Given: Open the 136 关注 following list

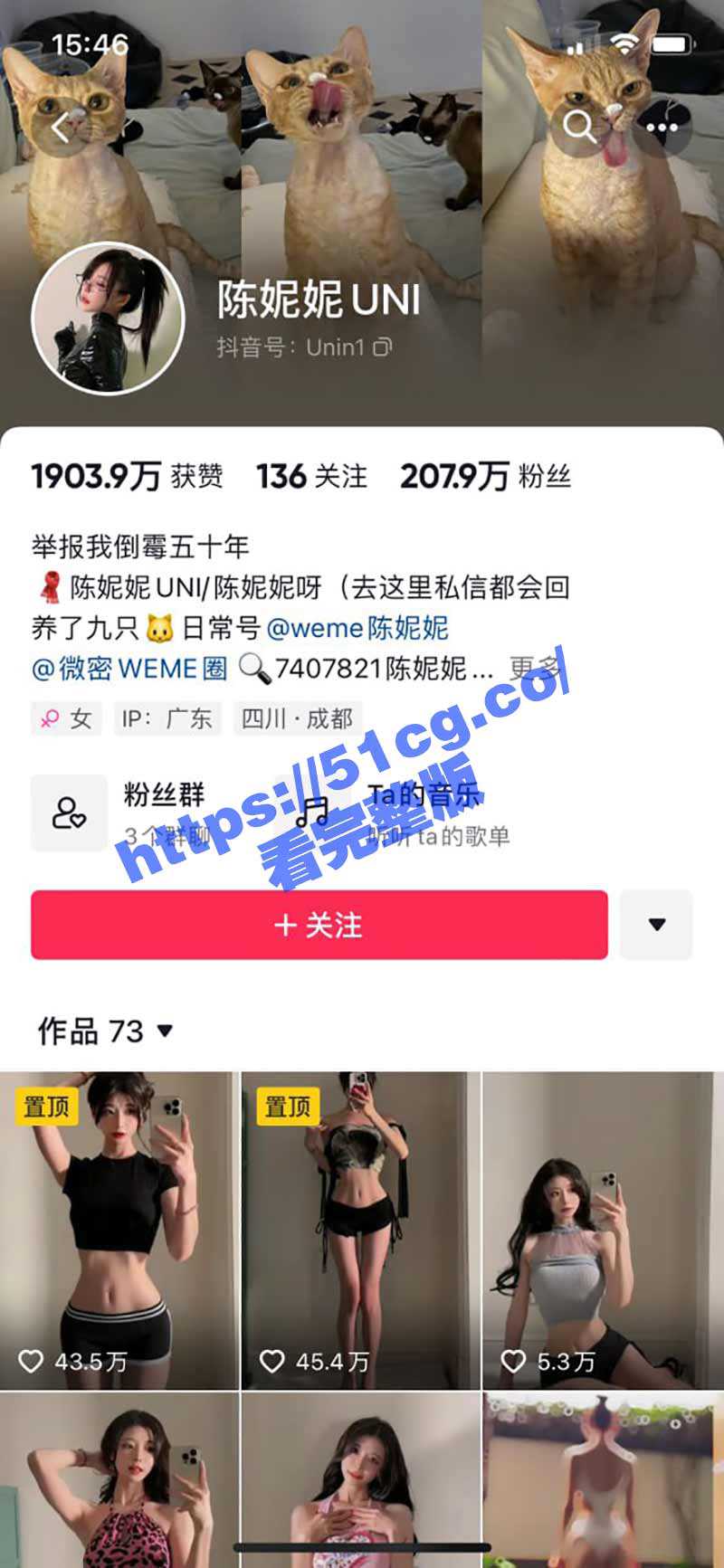Looking at the screenshot, I should coord(311,476).
